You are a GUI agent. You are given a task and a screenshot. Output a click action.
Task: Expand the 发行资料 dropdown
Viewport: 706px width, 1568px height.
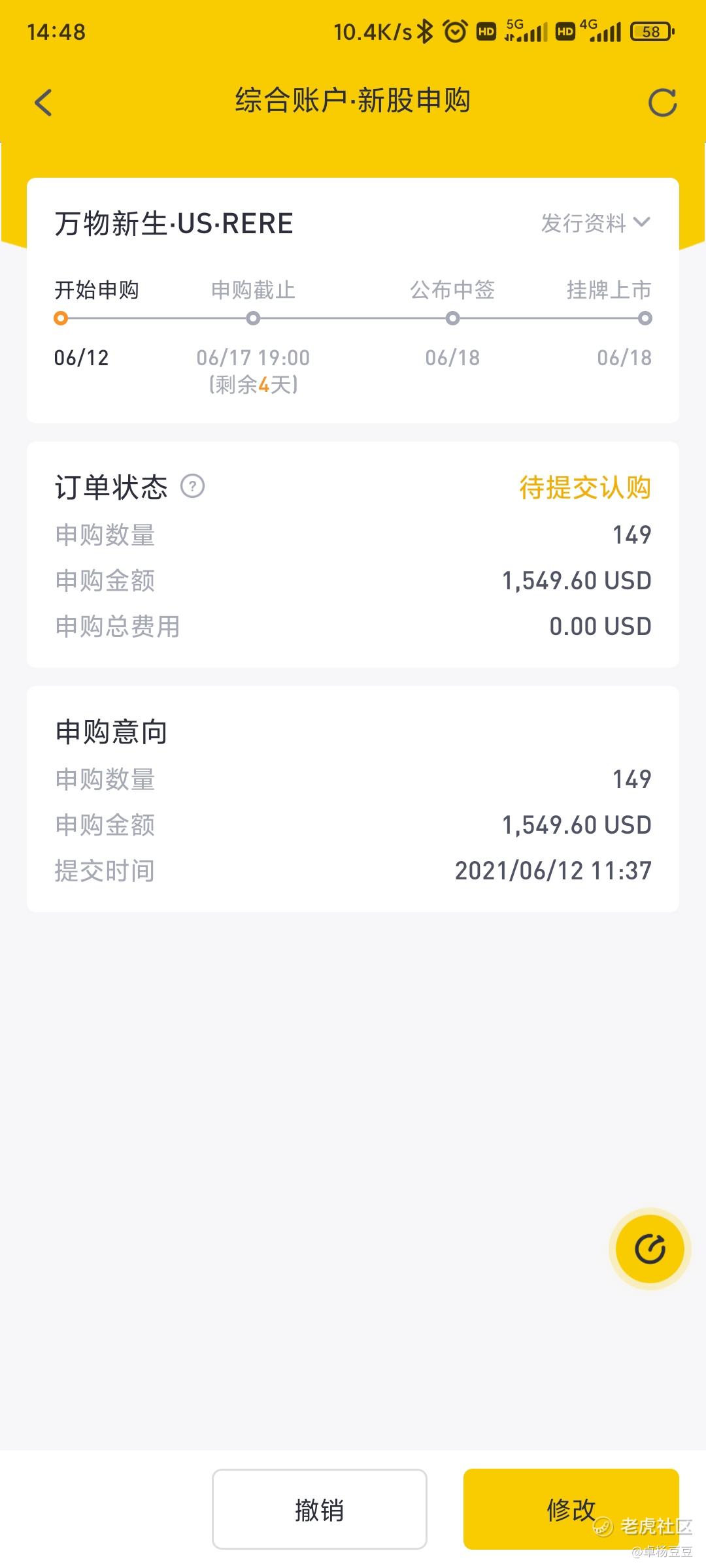596,223
